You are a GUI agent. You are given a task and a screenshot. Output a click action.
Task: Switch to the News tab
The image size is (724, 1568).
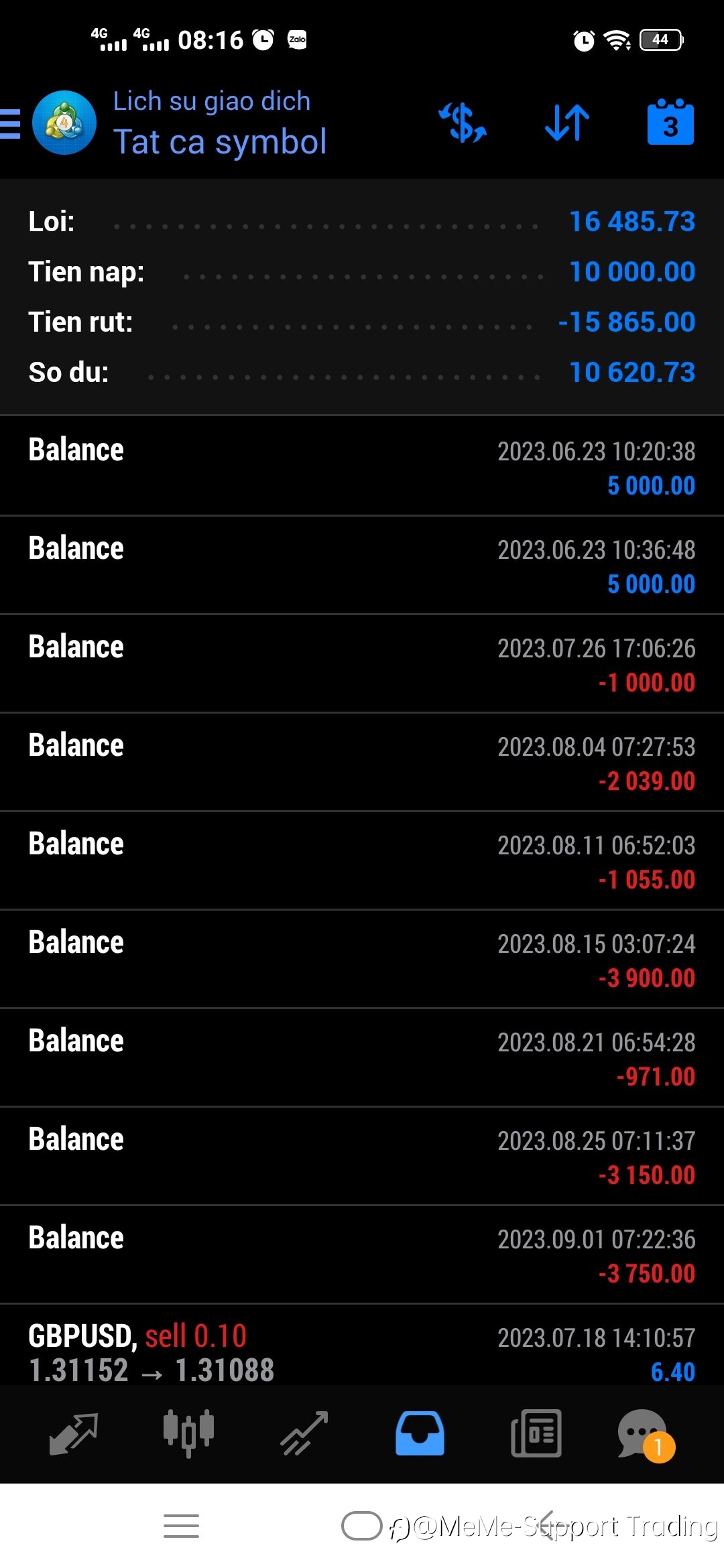click(536, 1433)
